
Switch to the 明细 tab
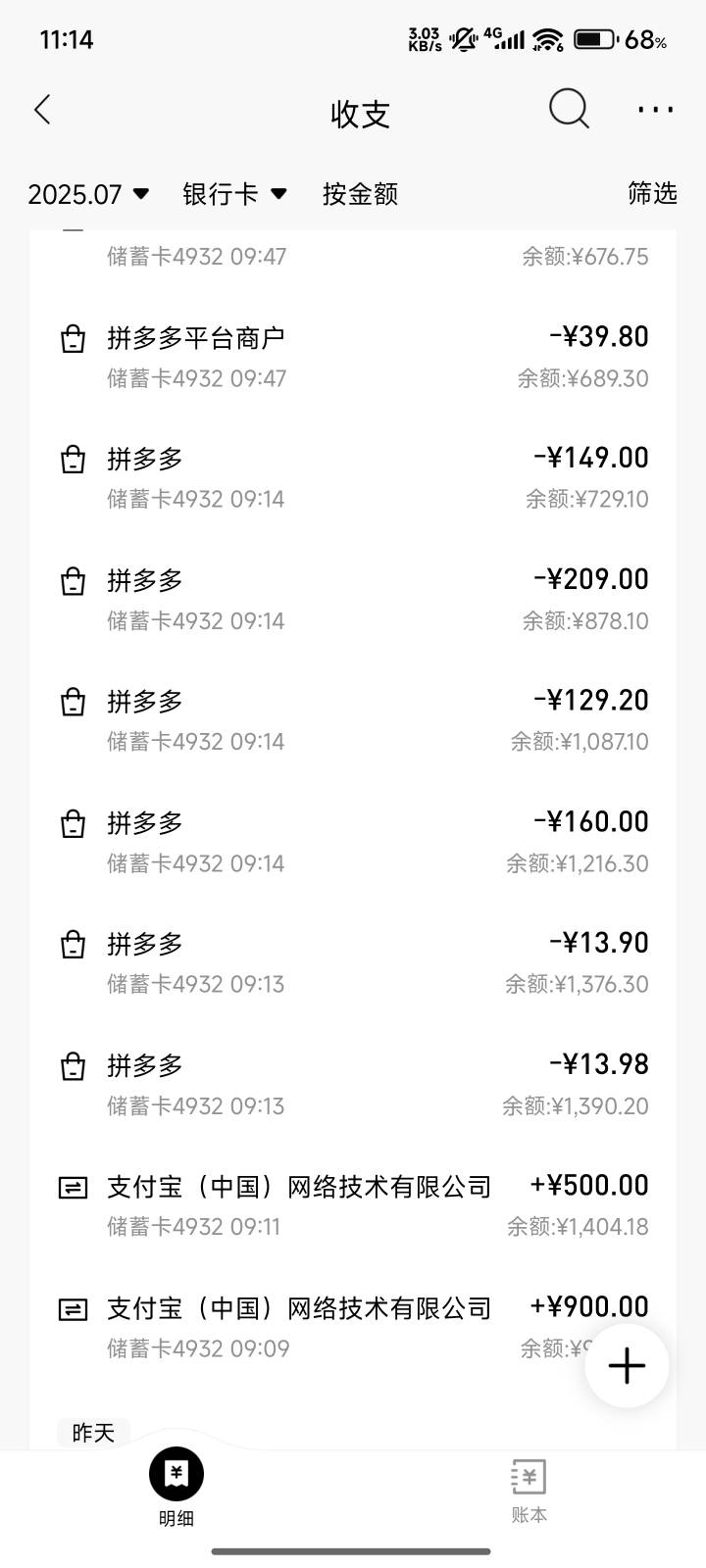click(x=176, y=1490)
